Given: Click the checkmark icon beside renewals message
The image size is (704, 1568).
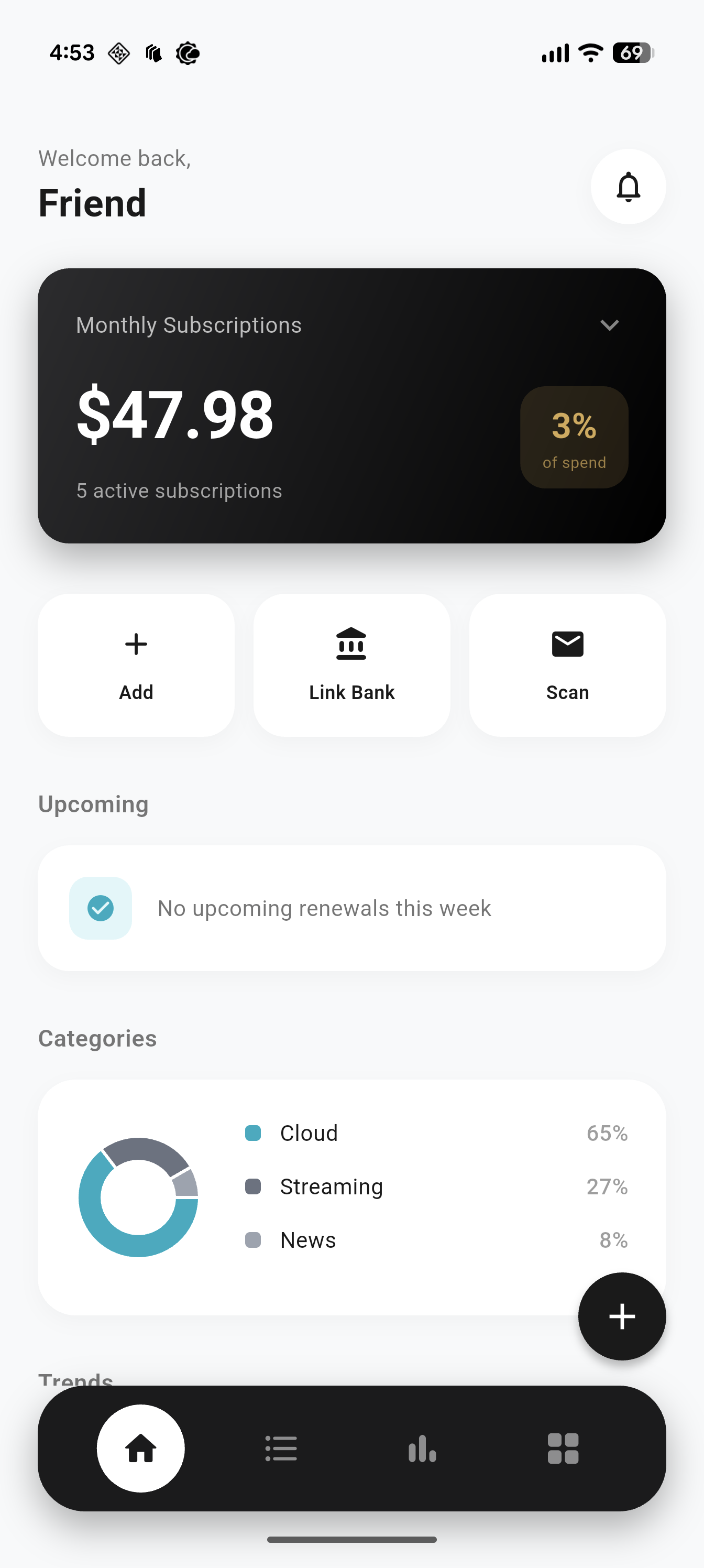Looking at the screenshot, I should pos(101,908).
